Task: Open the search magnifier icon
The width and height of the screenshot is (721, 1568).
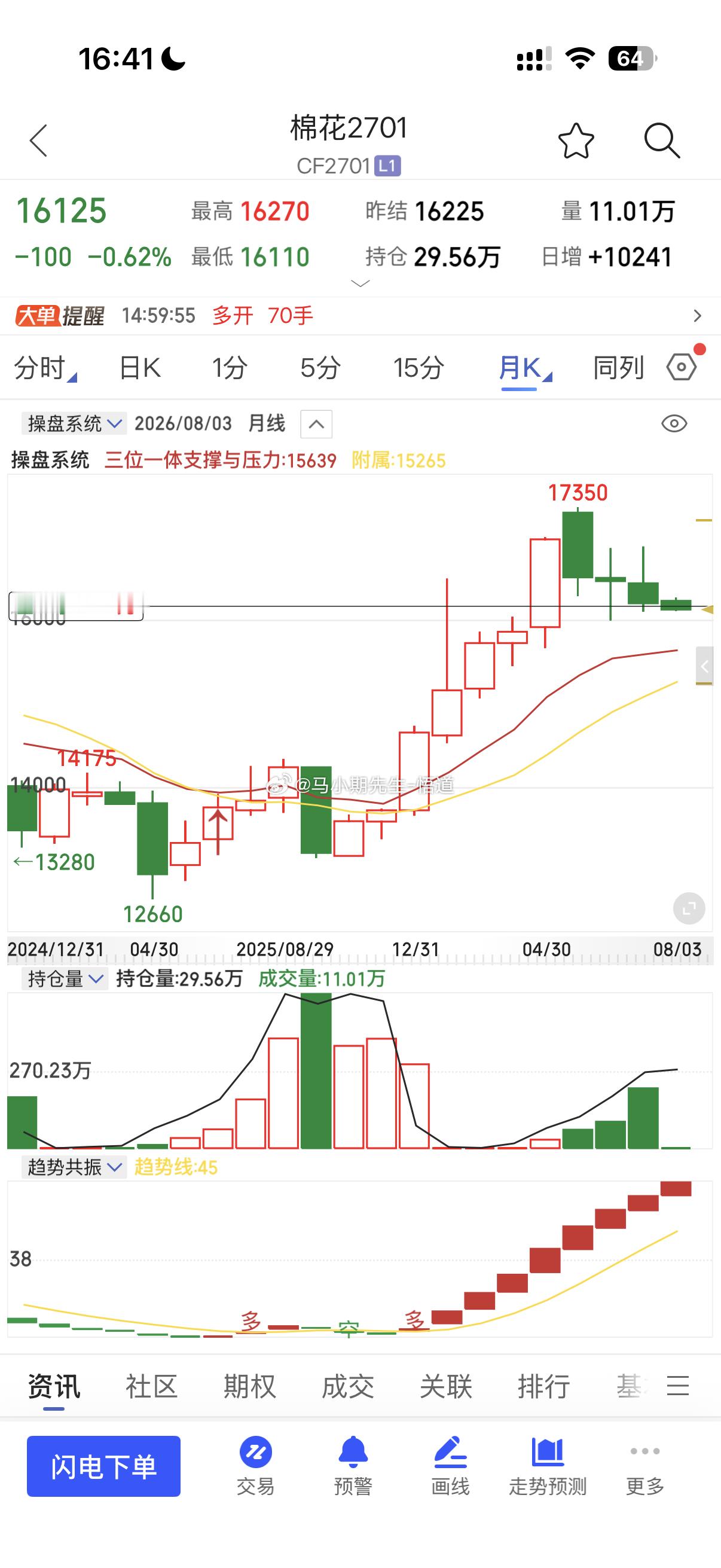Action: click(662, 141)
